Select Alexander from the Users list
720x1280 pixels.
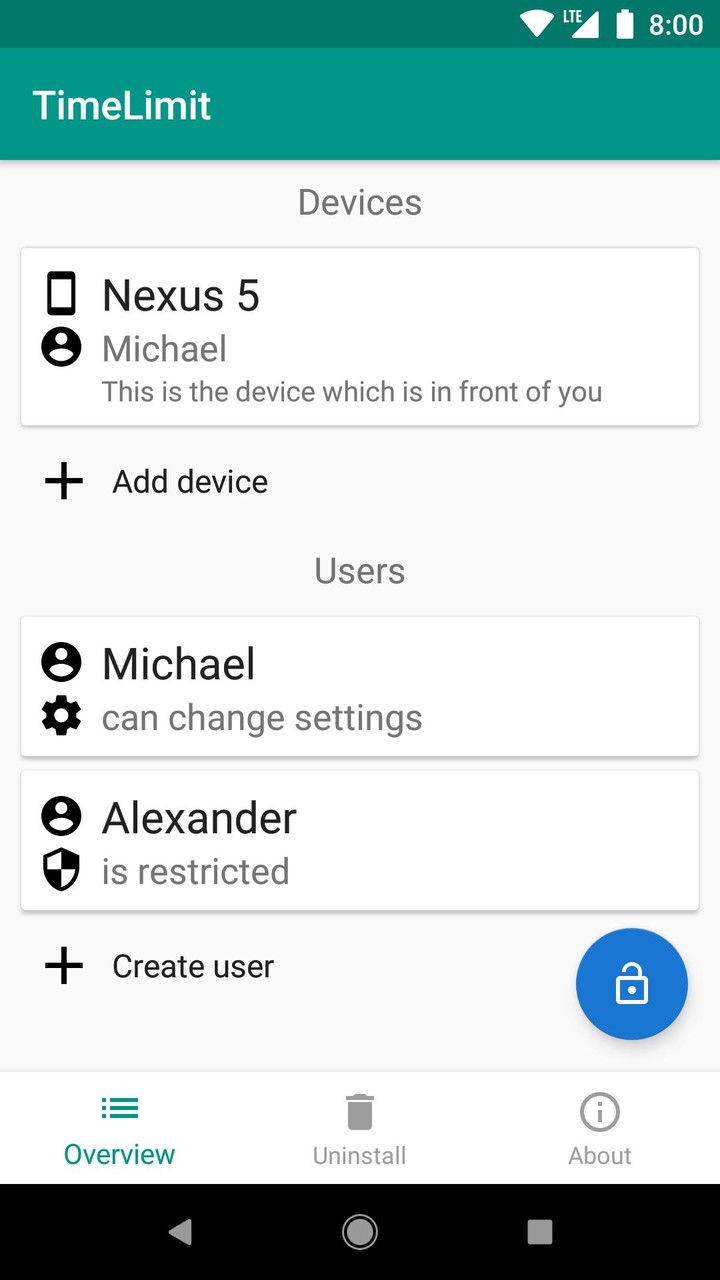360,840
